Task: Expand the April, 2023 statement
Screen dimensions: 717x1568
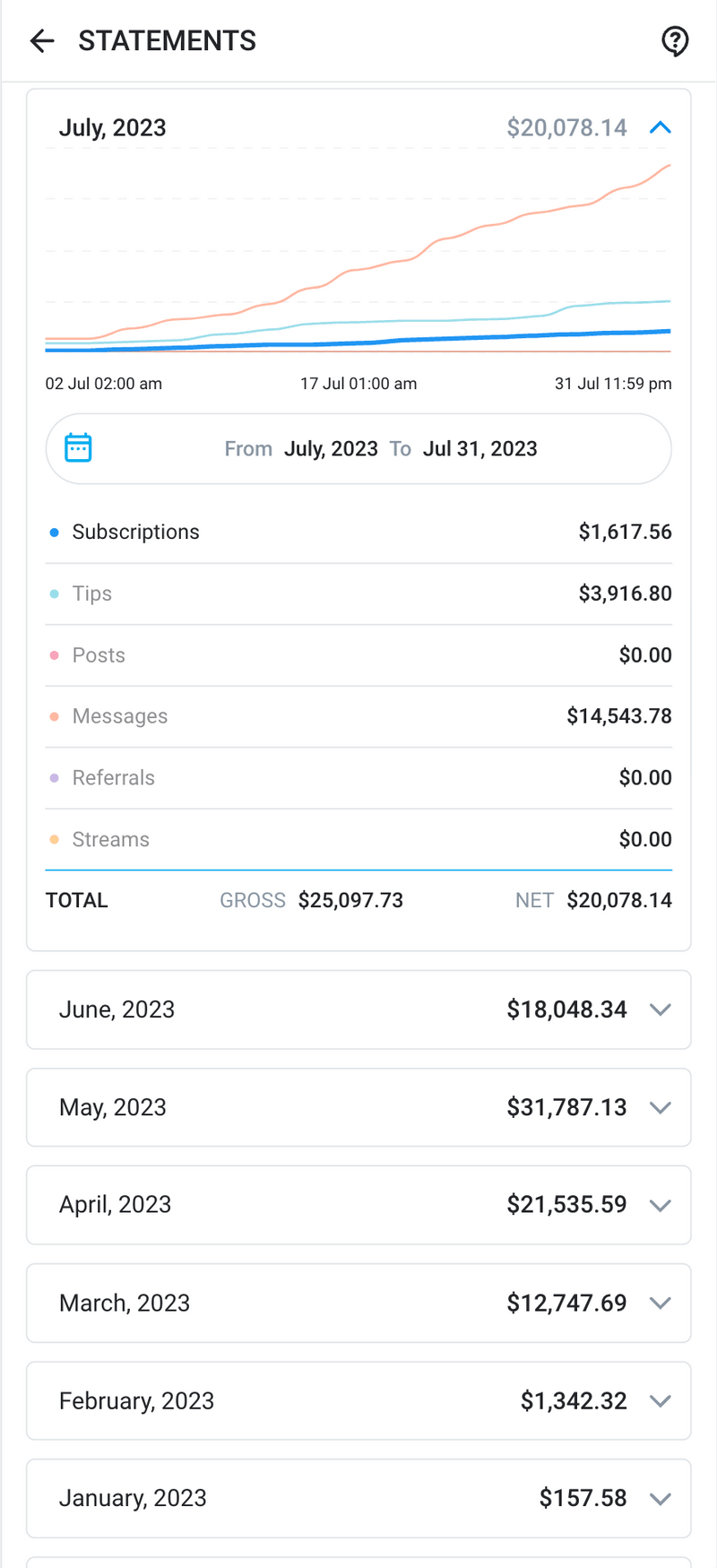Action: 661,1205
